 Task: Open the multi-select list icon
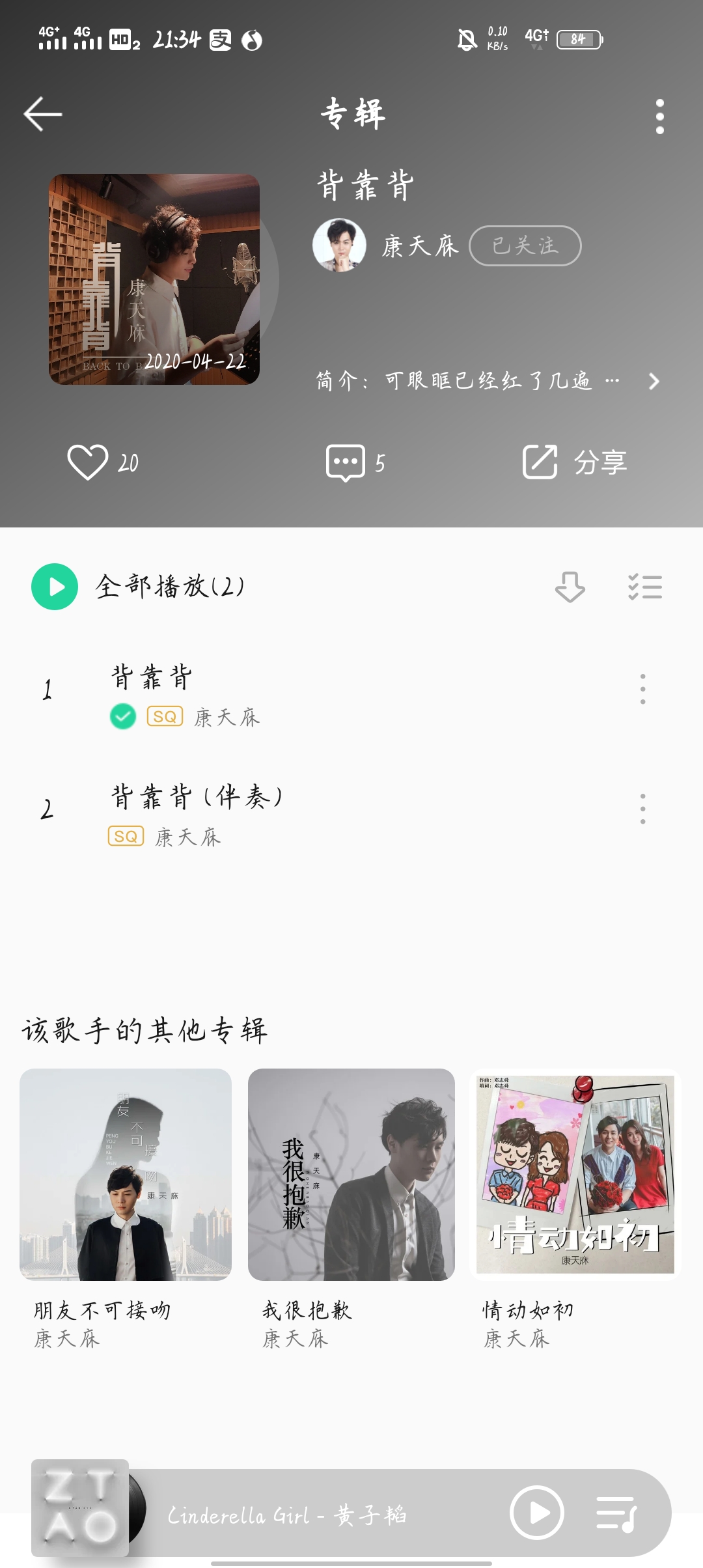point(645,587)
